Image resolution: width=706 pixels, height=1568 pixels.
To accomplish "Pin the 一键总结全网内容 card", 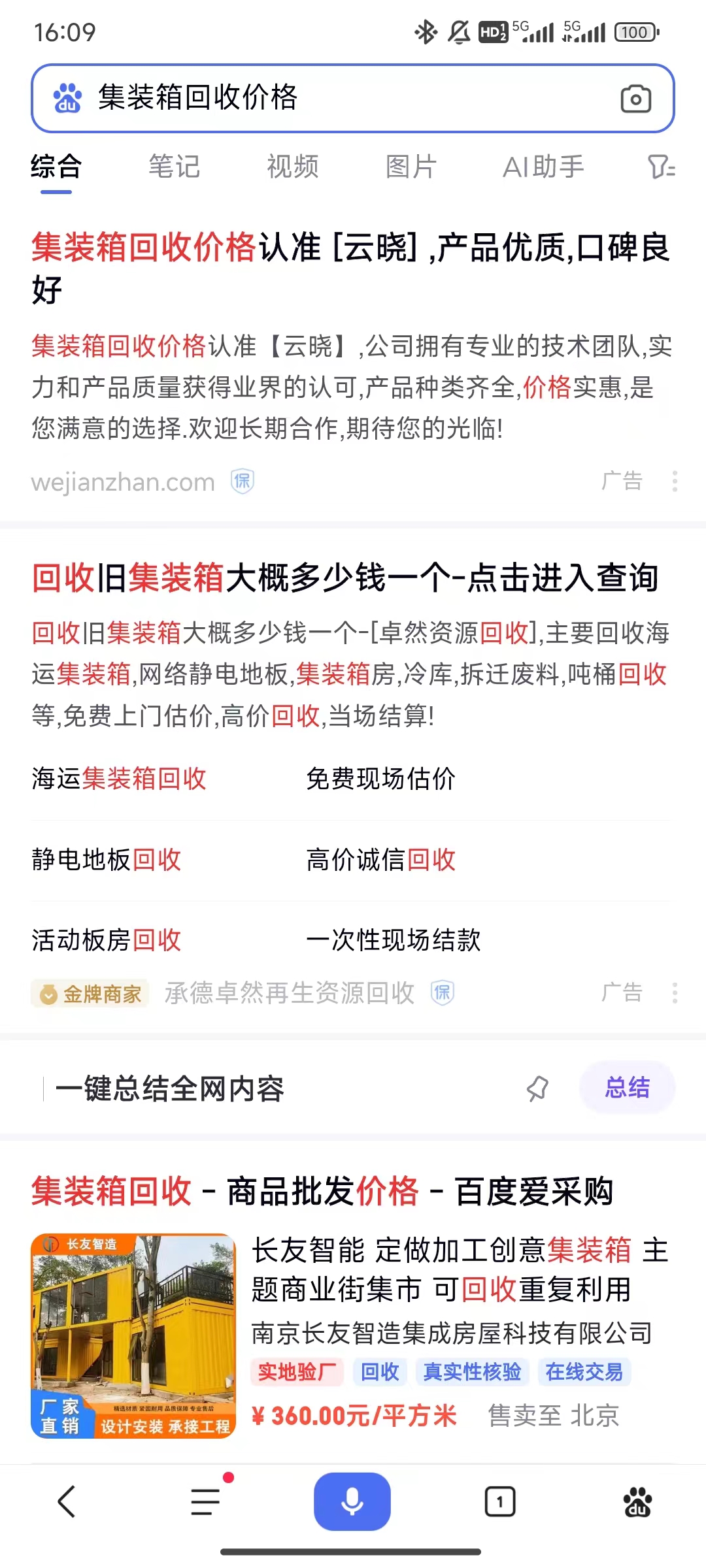I will [537, 1088].
